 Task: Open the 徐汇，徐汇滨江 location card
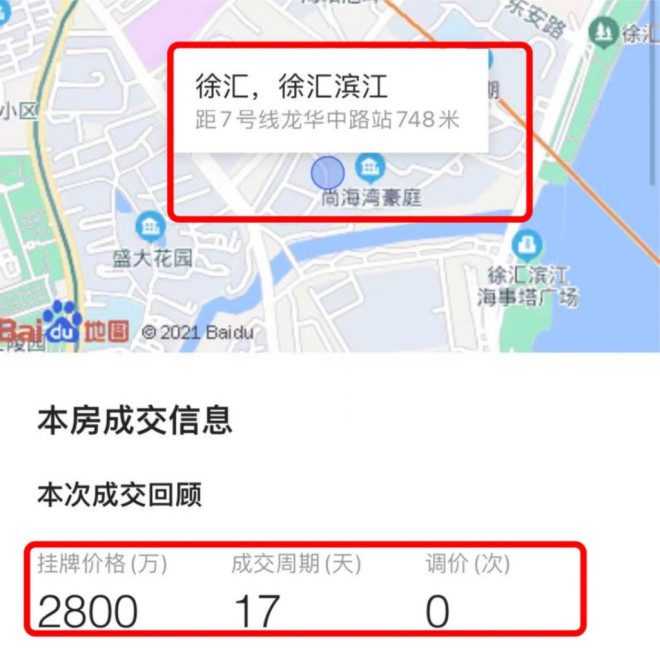pyautogui.click(x=330, y=101)
